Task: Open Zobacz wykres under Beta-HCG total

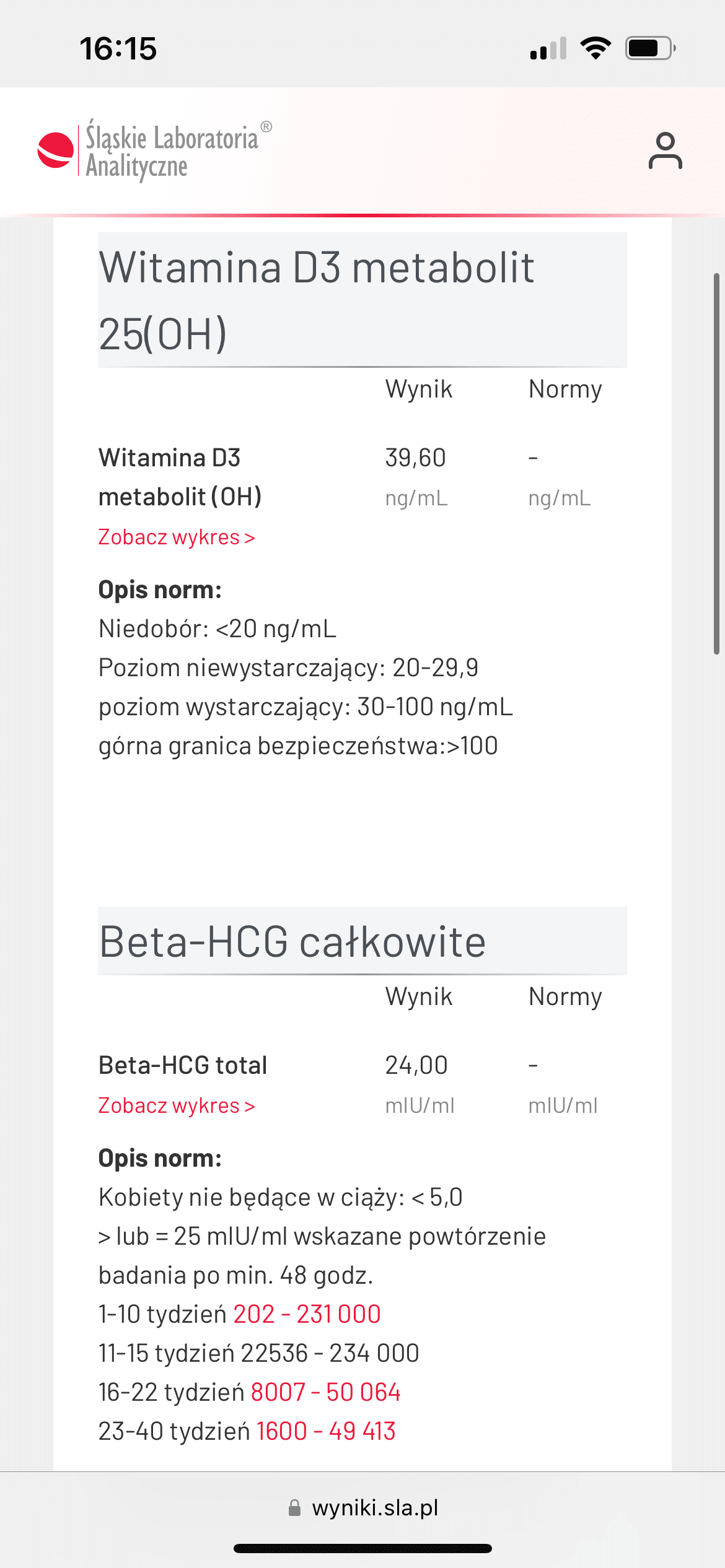Action: click(177, 1106)
